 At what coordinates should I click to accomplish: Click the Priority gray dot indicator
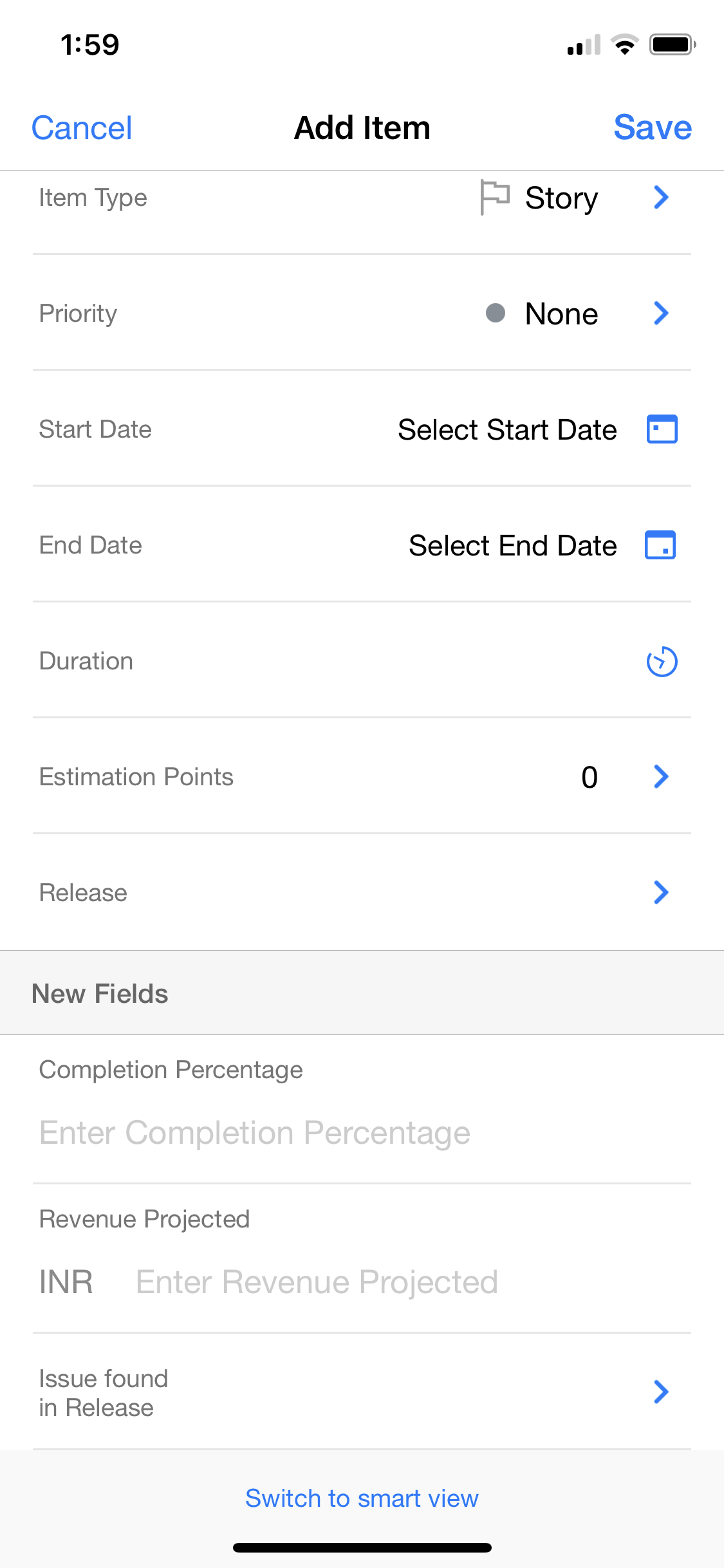click(494, 313)
